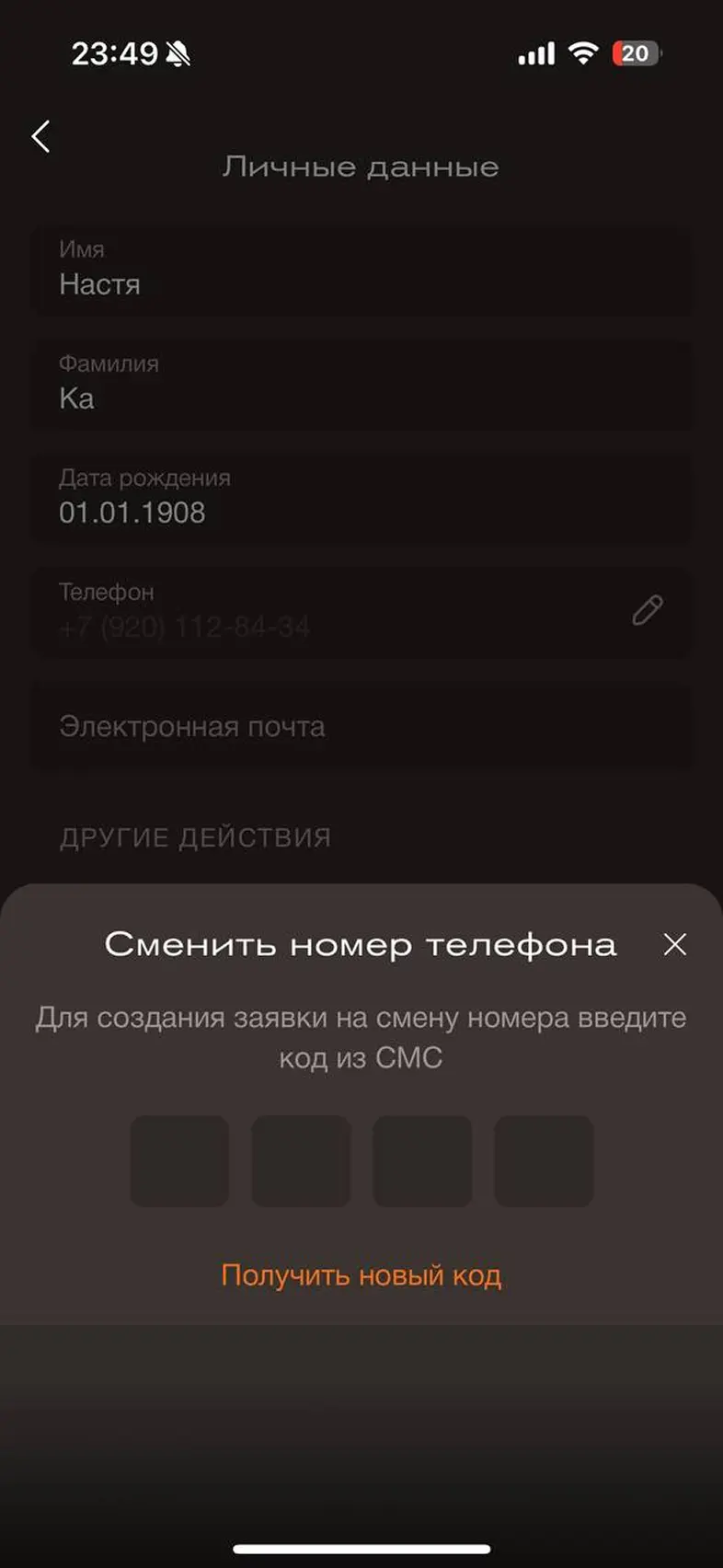
Task: Select the second SMS code digit box
Action: [301, 1161]
